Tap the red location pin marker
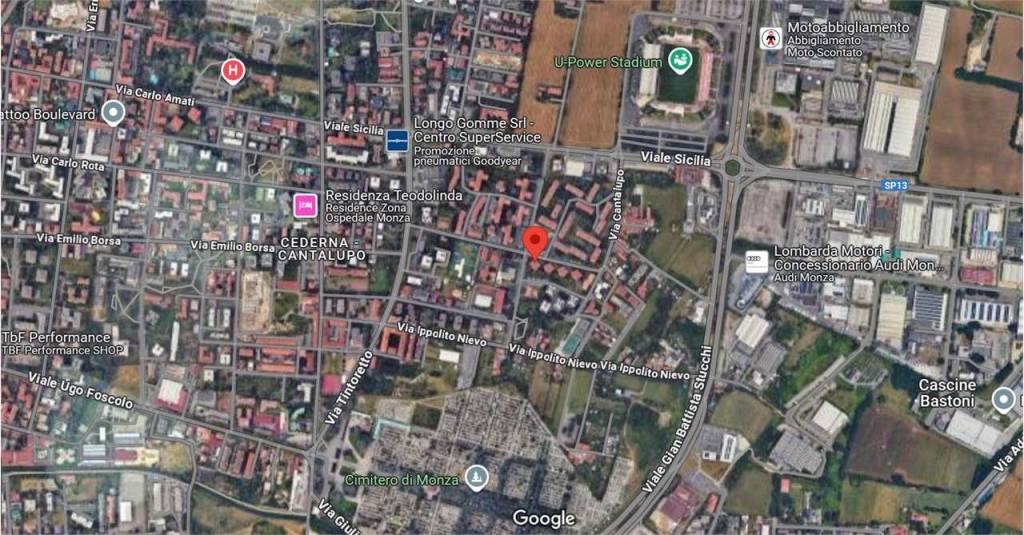The width and height of the screenshot is (1024, 535). [536, 241]
